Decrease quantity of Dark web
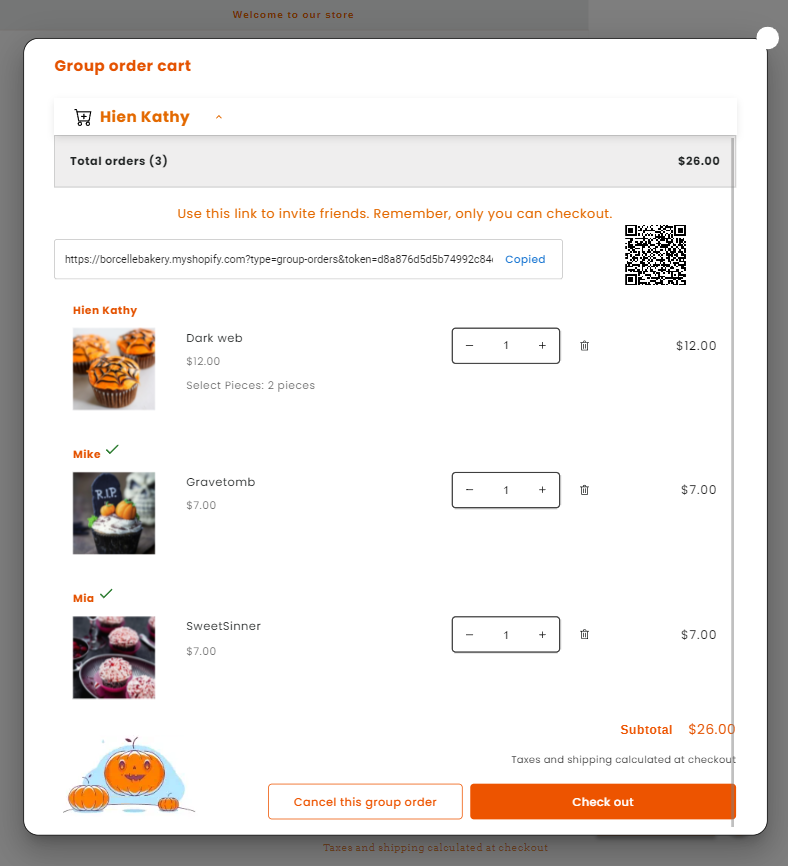Viewport: 788px width, 866px height. point(470,346)
